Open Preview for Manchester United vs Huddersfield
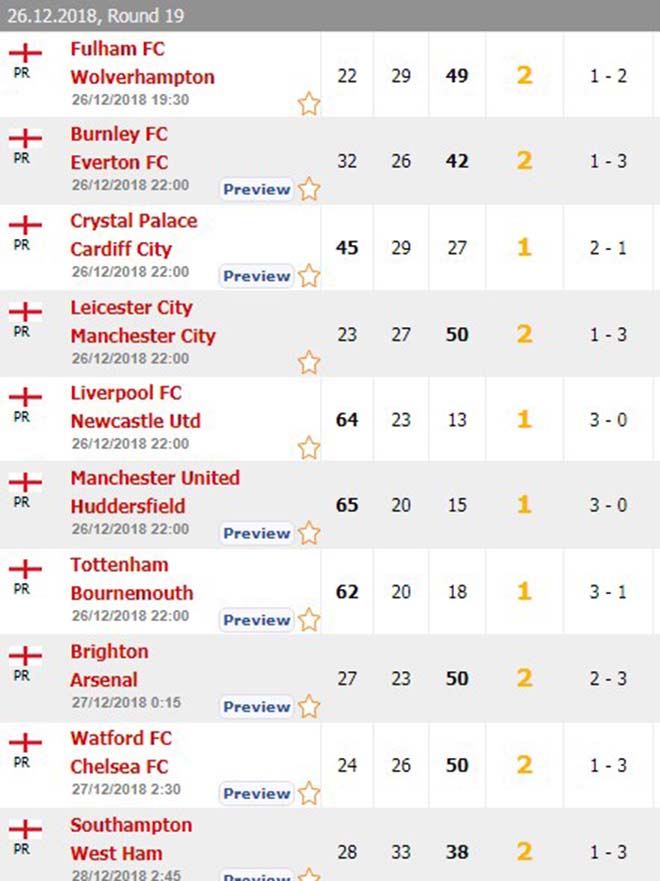The image size is (660, 881). [256, 534]
